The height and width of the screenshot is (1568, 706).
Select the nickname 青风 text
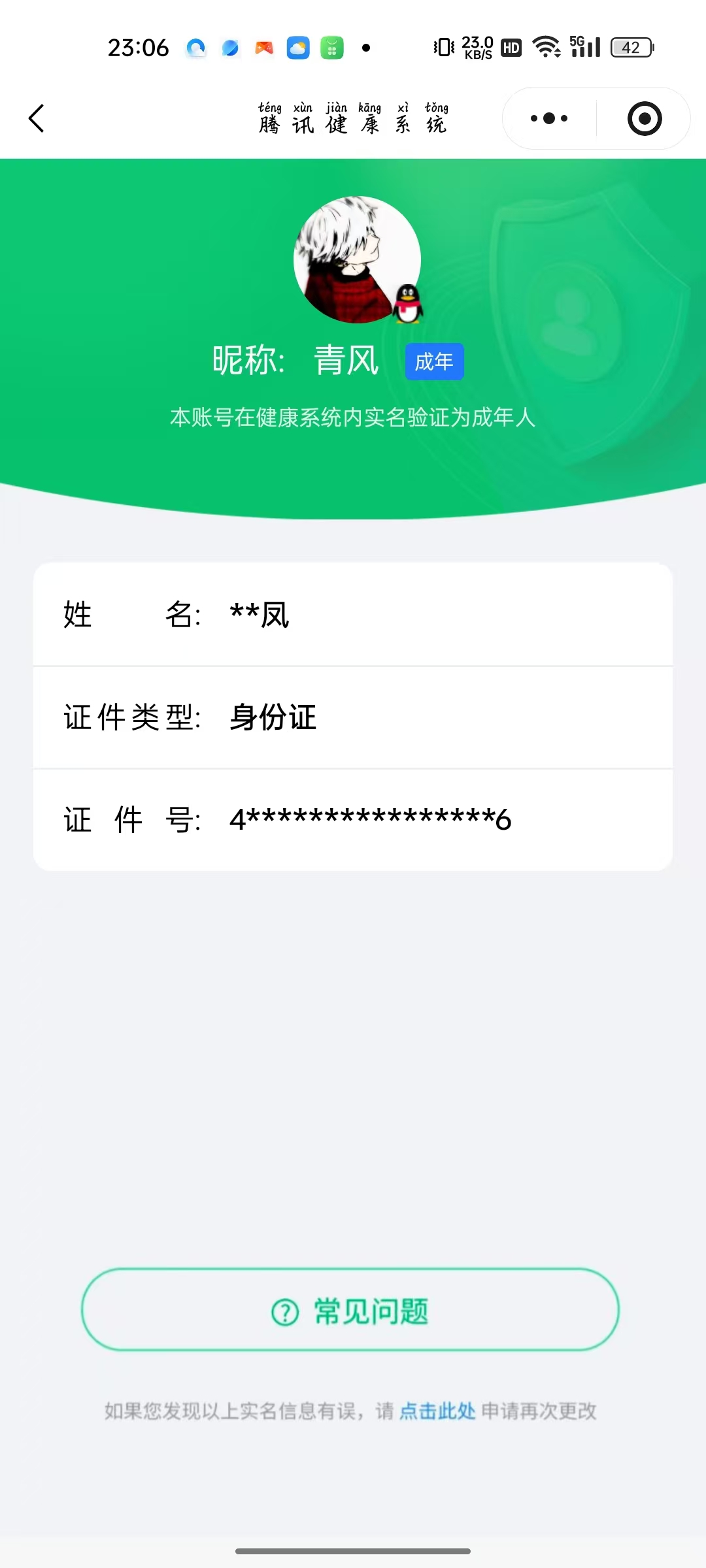coord(346,361)
